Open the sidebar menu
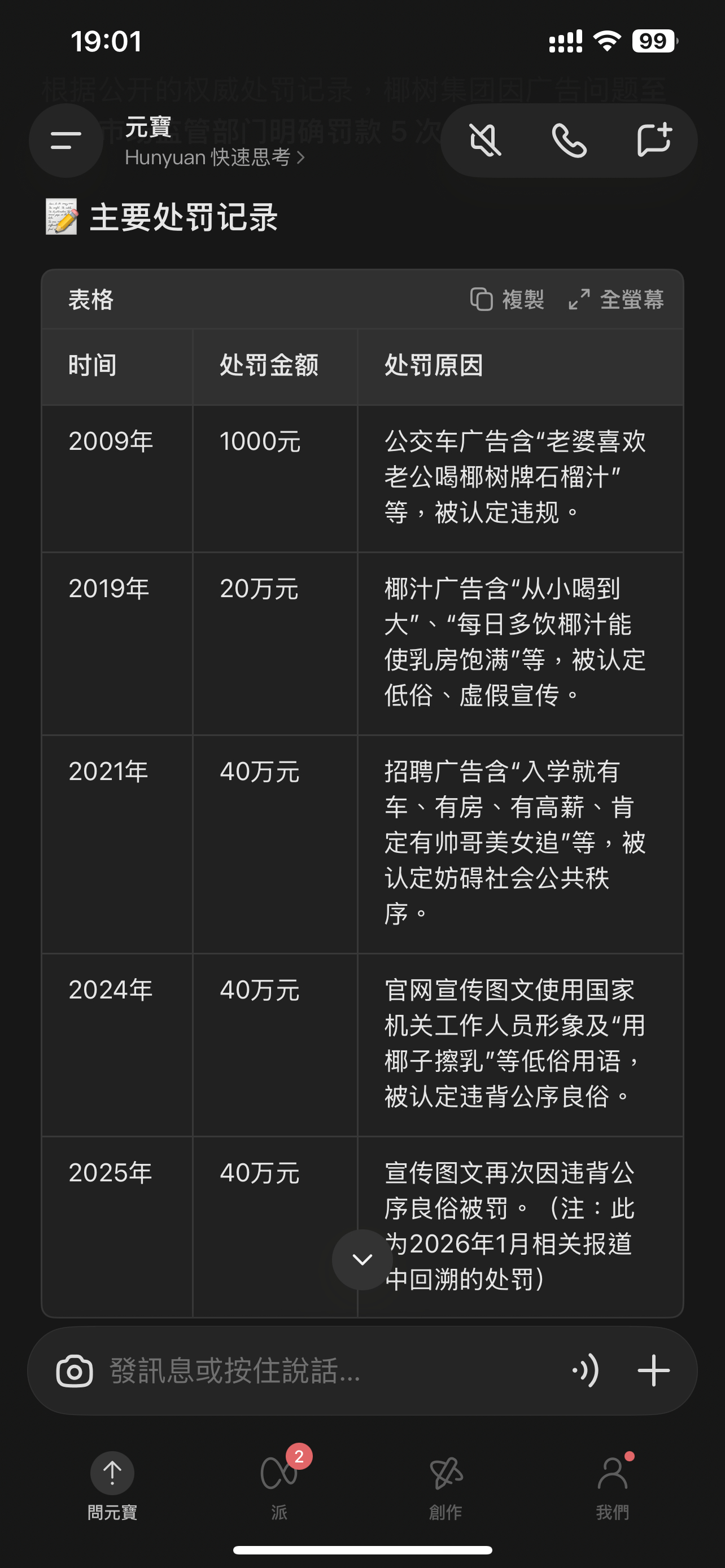The image size is (725, 1568). (x=65, y=141)
